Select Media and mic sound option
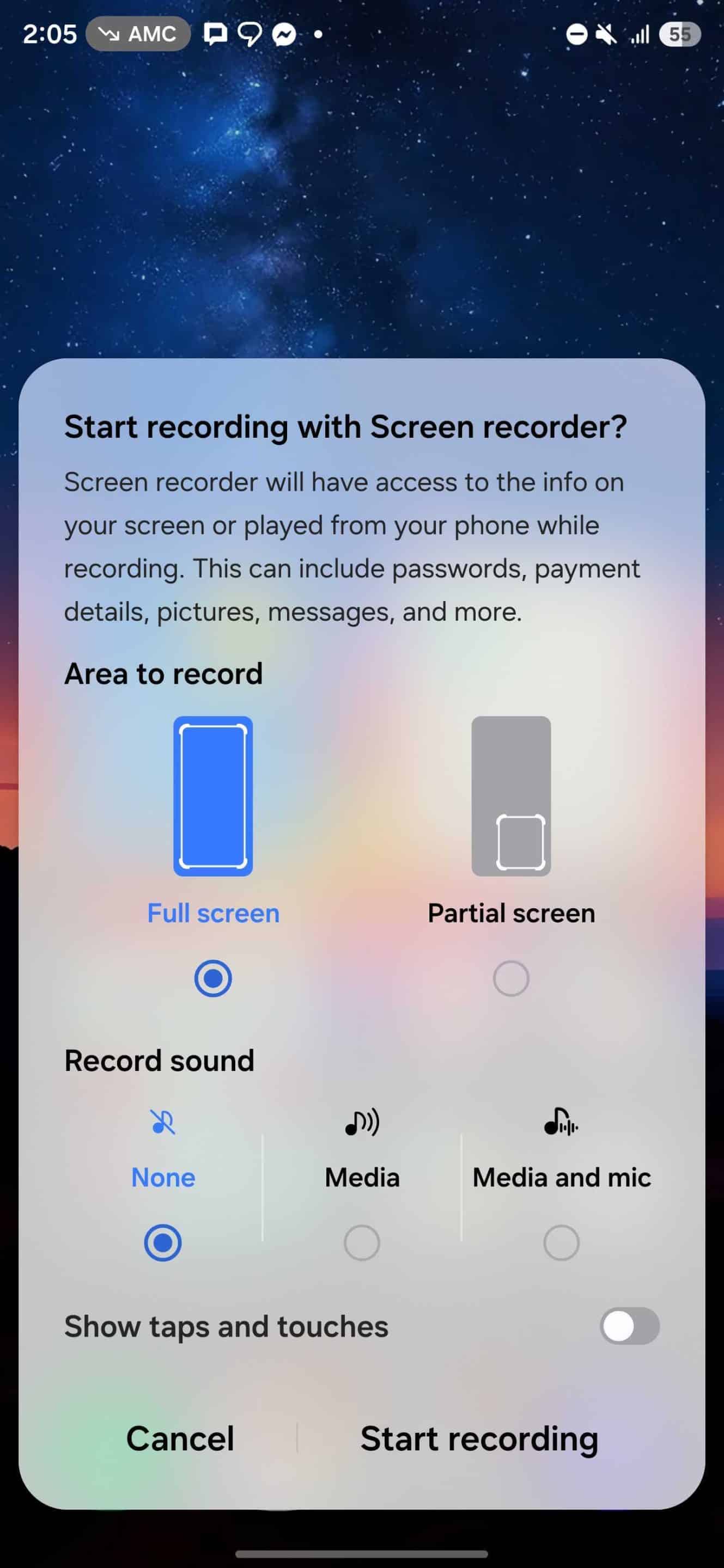724x1568 pixels. tap(561, 1242)
